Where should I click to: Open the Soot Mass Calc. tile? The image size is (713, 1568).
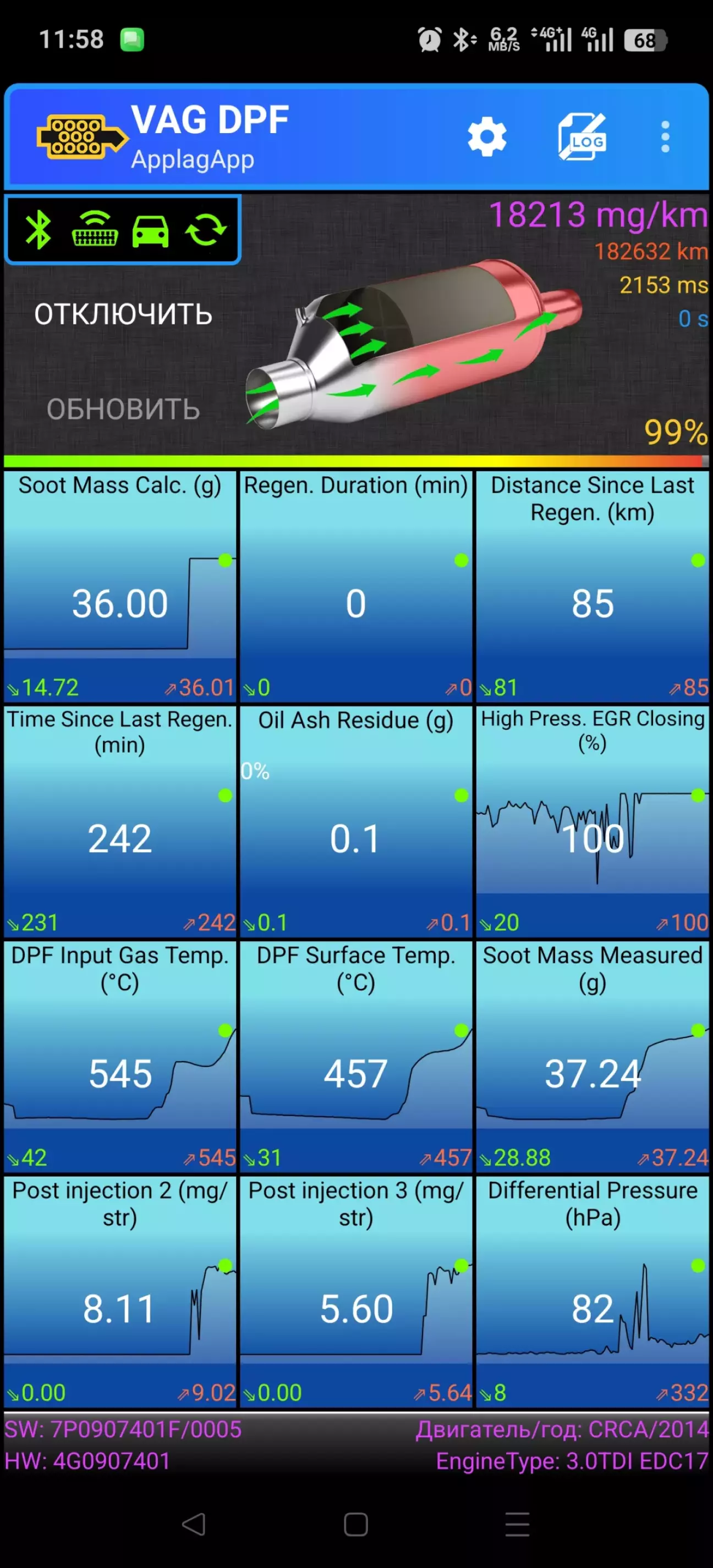(x=120, y=586)
